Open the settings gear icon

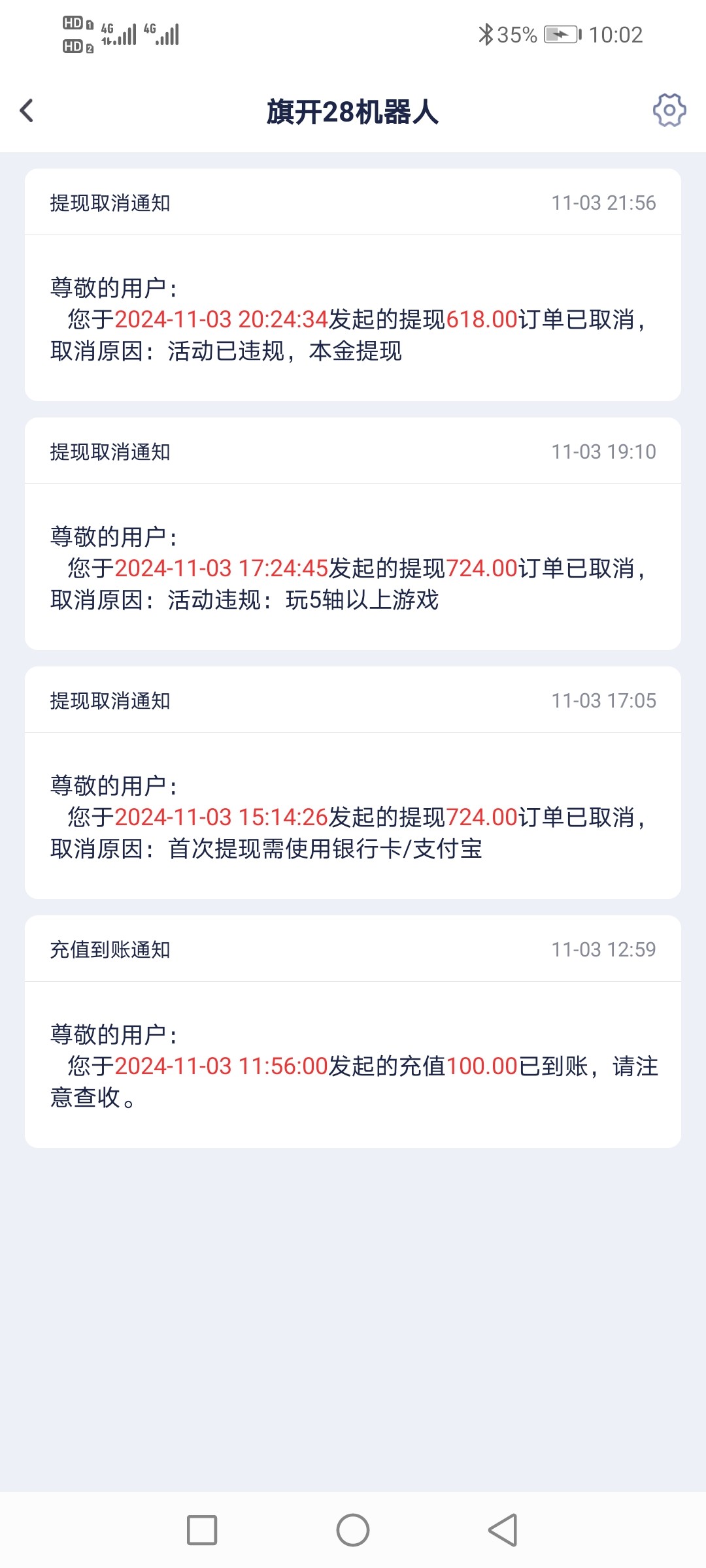coord(669,110)
